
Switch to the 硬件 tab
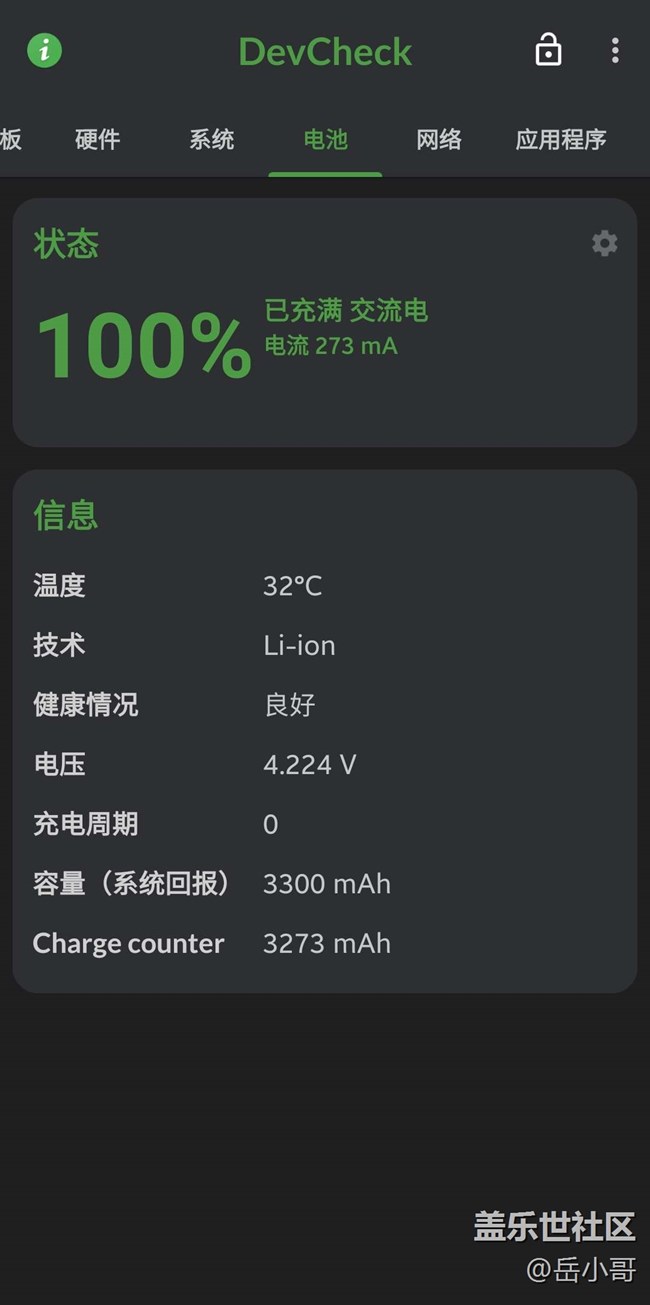coord(98,139)
